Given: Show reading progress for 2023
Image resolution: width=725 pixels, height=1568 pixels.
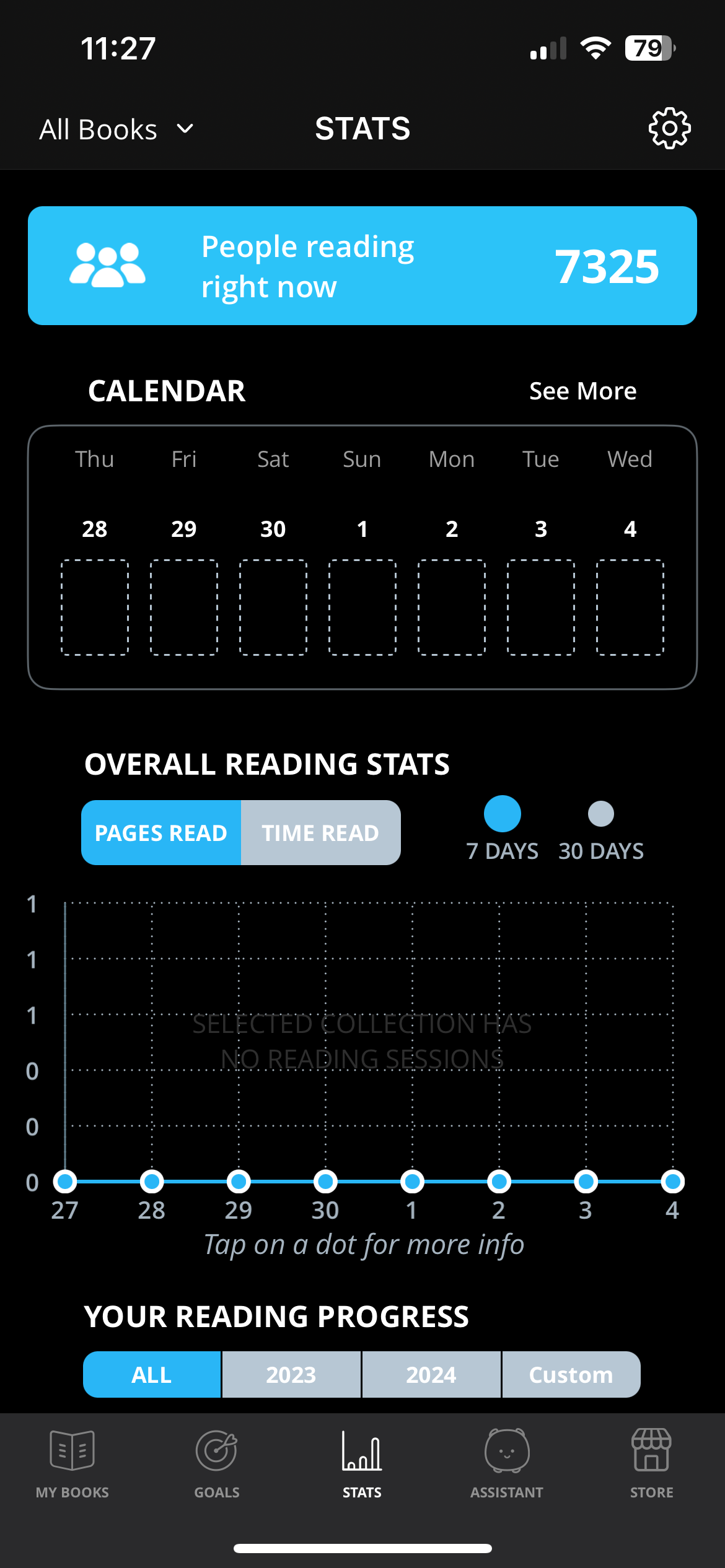Looking at the screenshot, I should coord(291,1374).
